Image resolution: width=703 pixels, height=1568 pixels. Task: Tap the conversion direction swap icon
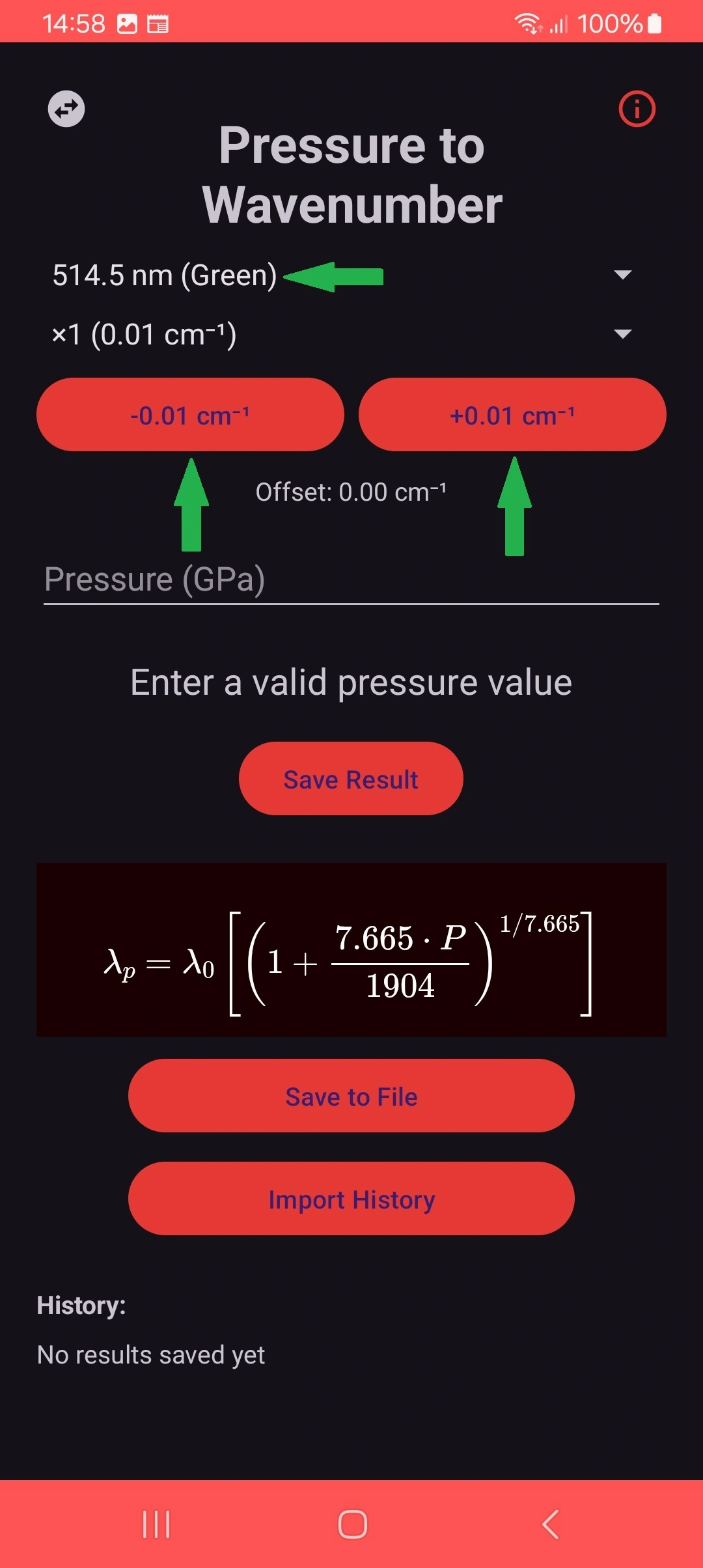click(65, 109)
